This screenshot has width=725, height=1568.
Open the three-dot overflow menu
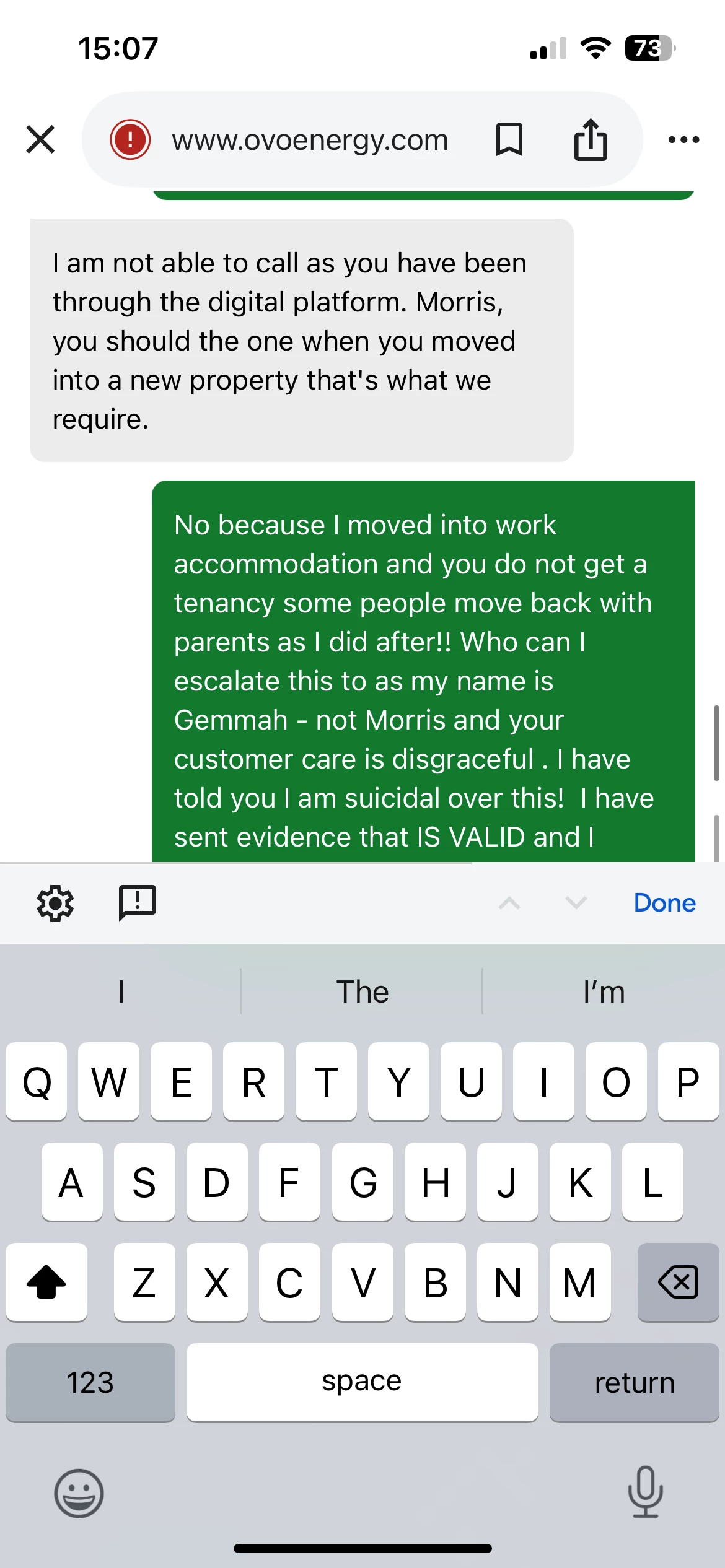pos(683,139)
